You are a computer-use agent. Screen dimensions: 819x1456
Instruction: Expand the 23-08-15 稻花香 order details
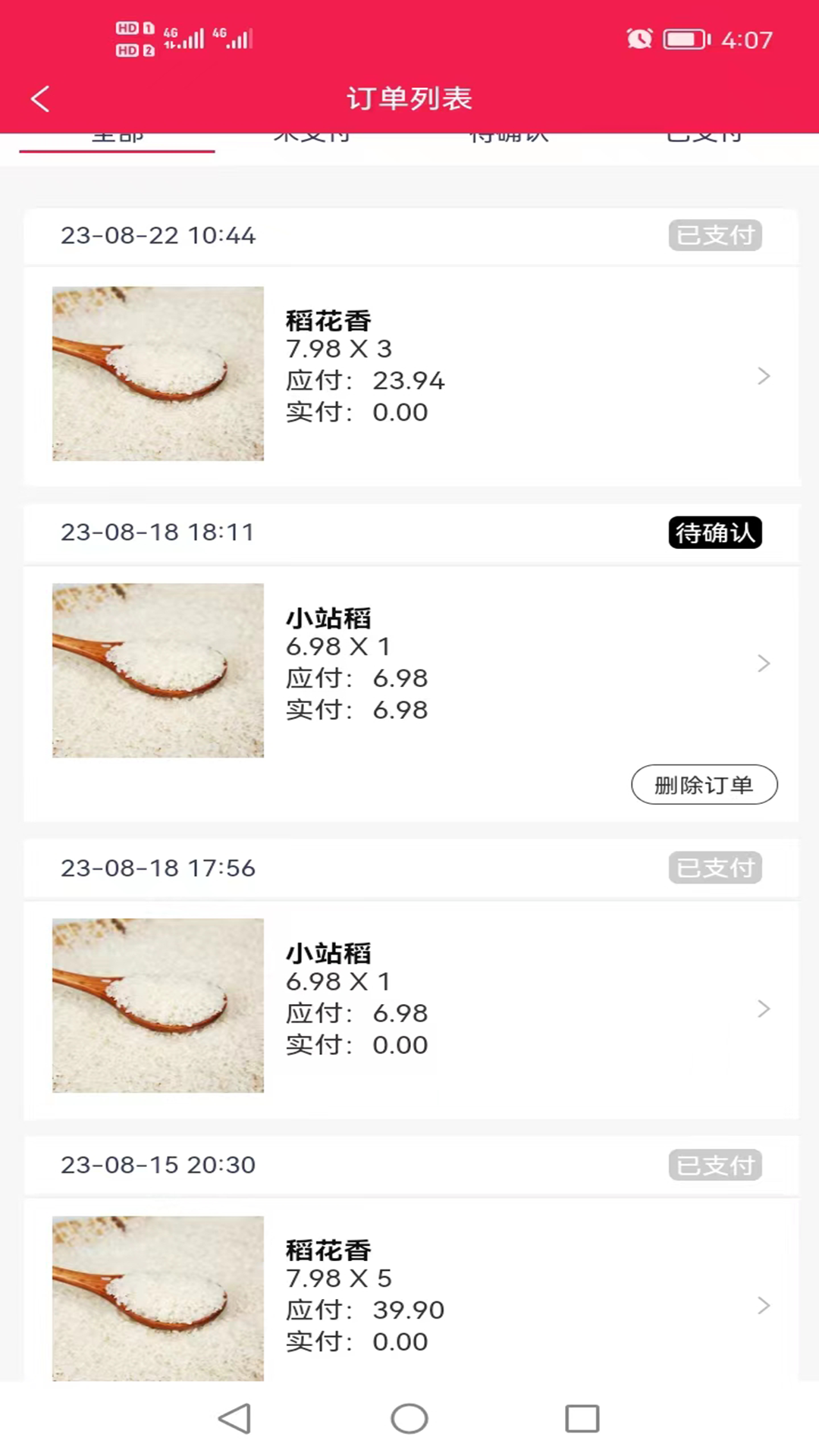tap(764, 1306)
